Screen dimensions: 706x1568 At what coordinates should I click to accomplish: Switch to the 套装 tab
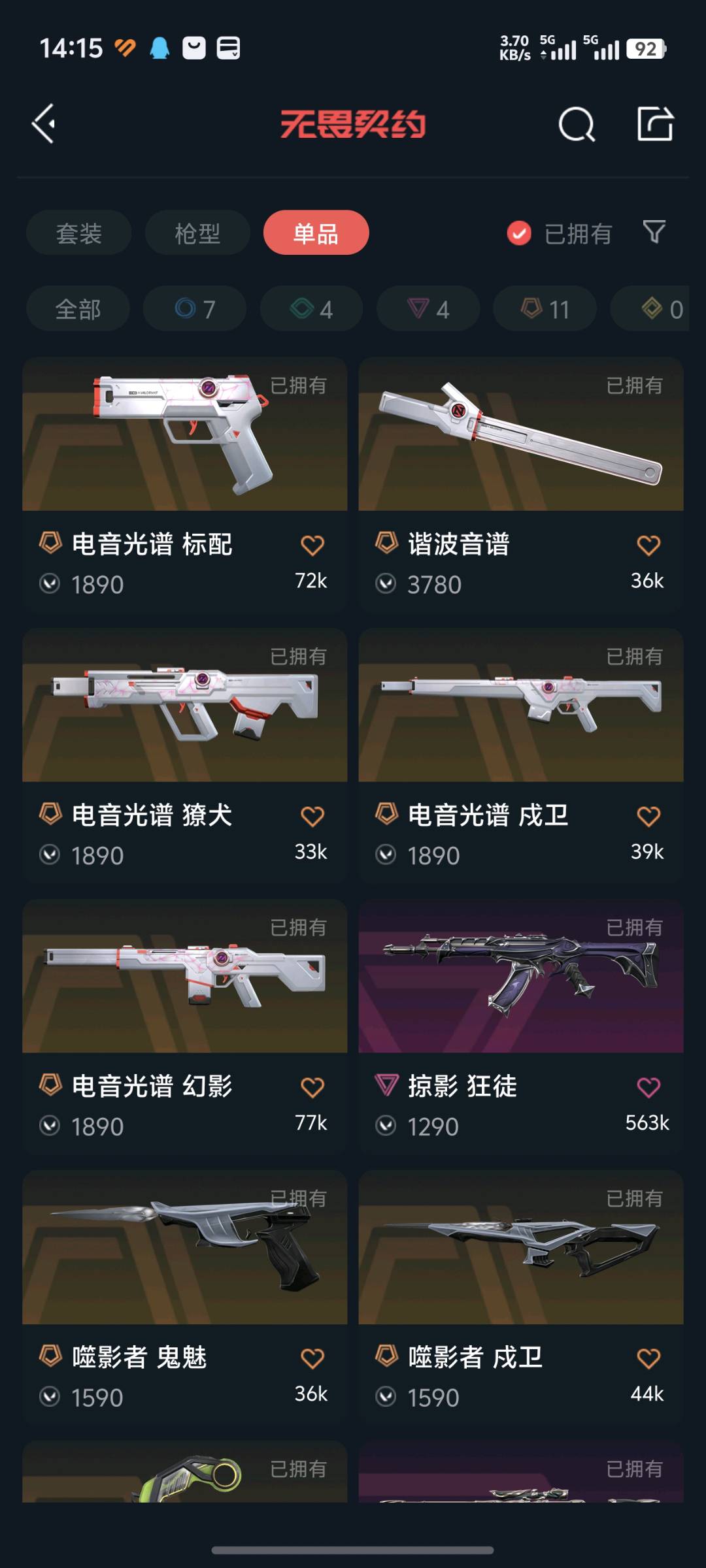[x=78, y=233]
